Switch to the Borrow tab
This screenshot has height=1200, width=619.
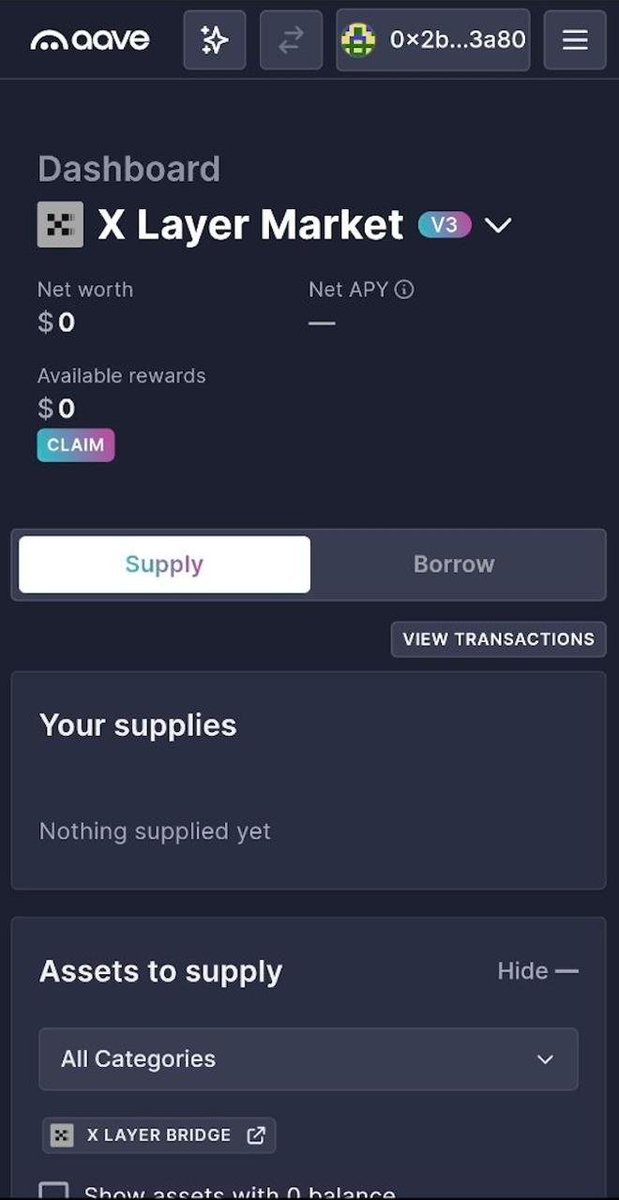coord(453,564)
